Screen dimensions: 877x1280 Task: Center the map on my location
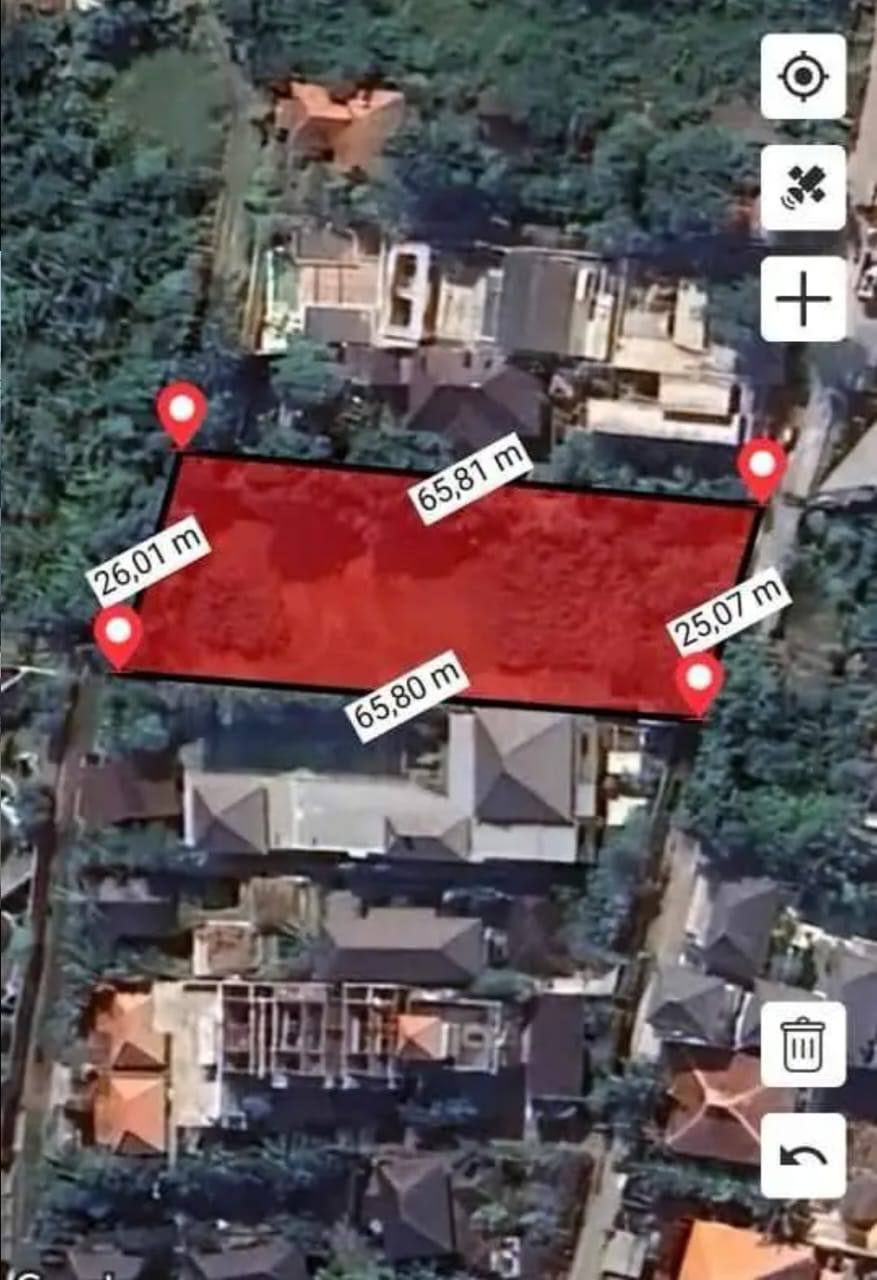tap(803, 77)
